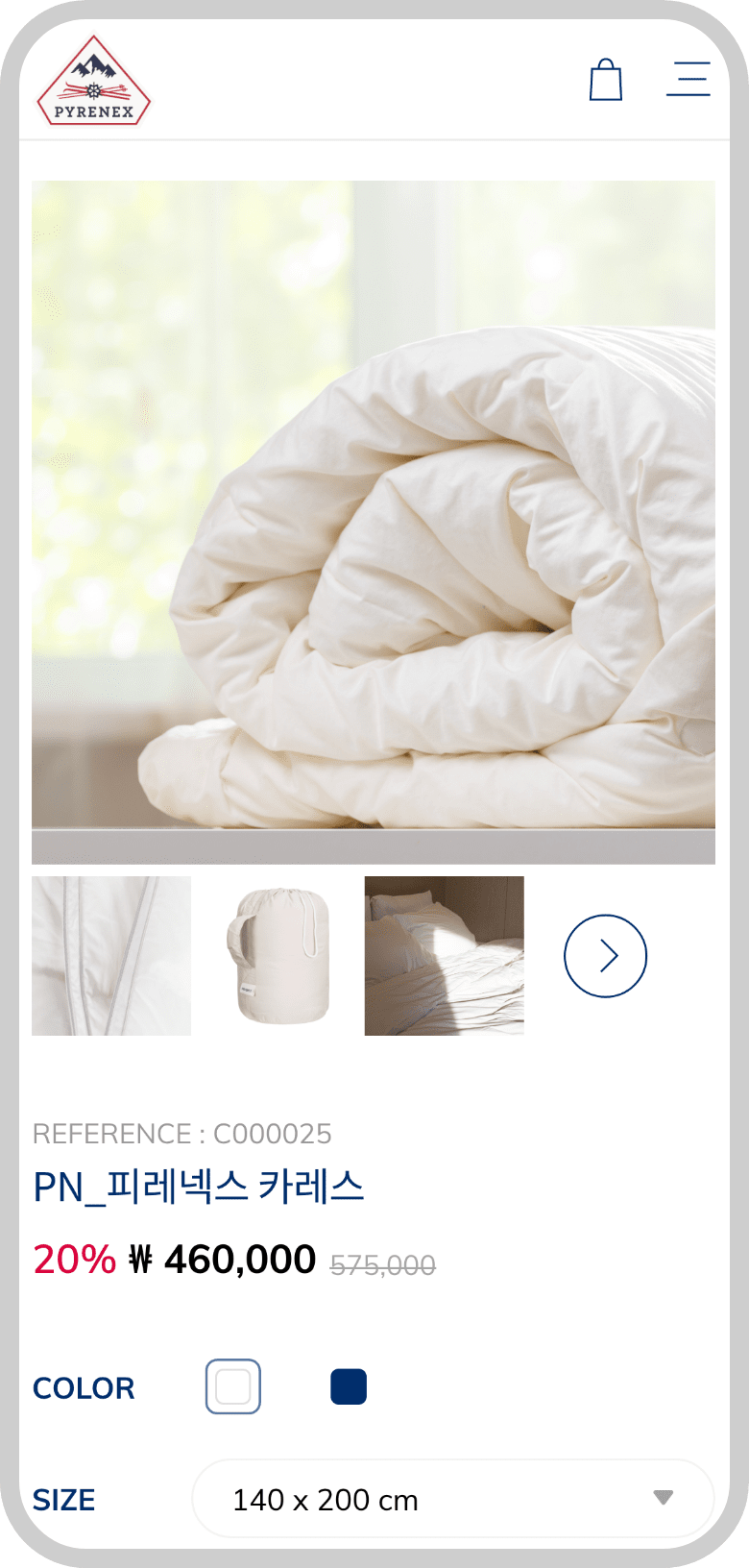
Task: Expand the size dropdown 140 x 200 cm
Action: click(x=453, y=1499)
